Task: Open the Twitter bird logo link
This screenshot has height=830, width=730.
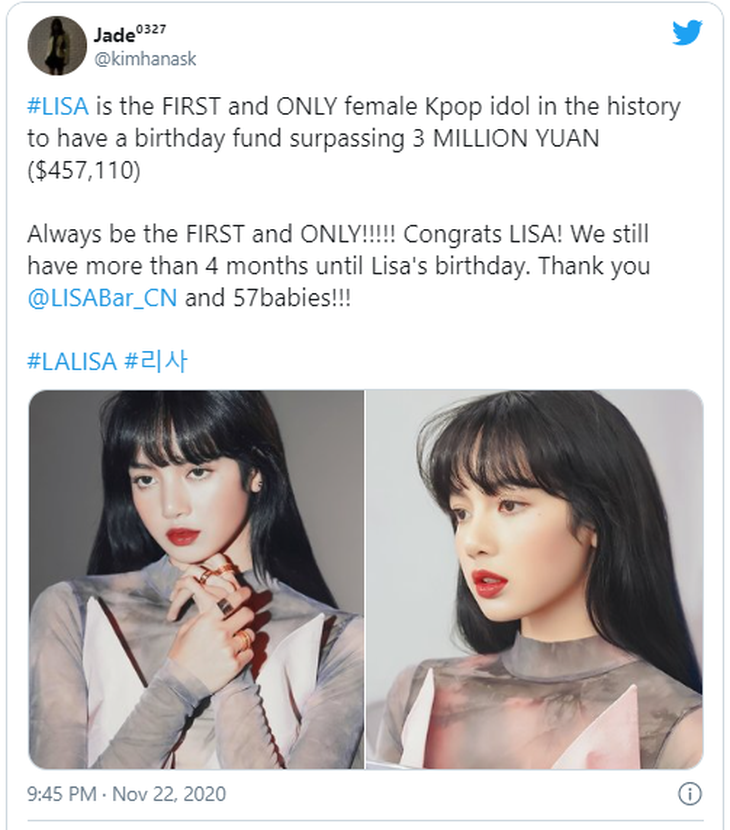Action: pos(687,32)
